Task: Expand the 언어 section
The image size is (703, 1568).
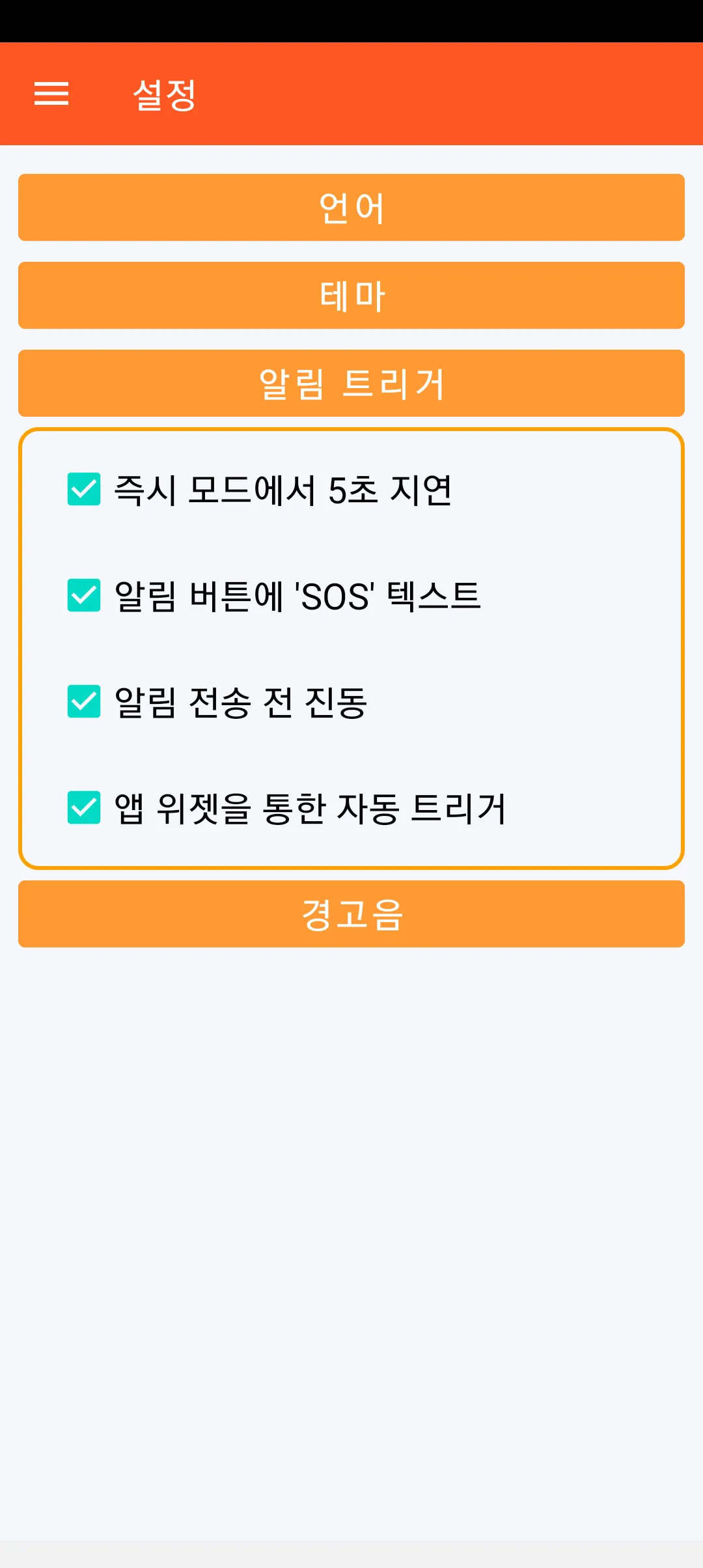Action: [x=351, y=208]
